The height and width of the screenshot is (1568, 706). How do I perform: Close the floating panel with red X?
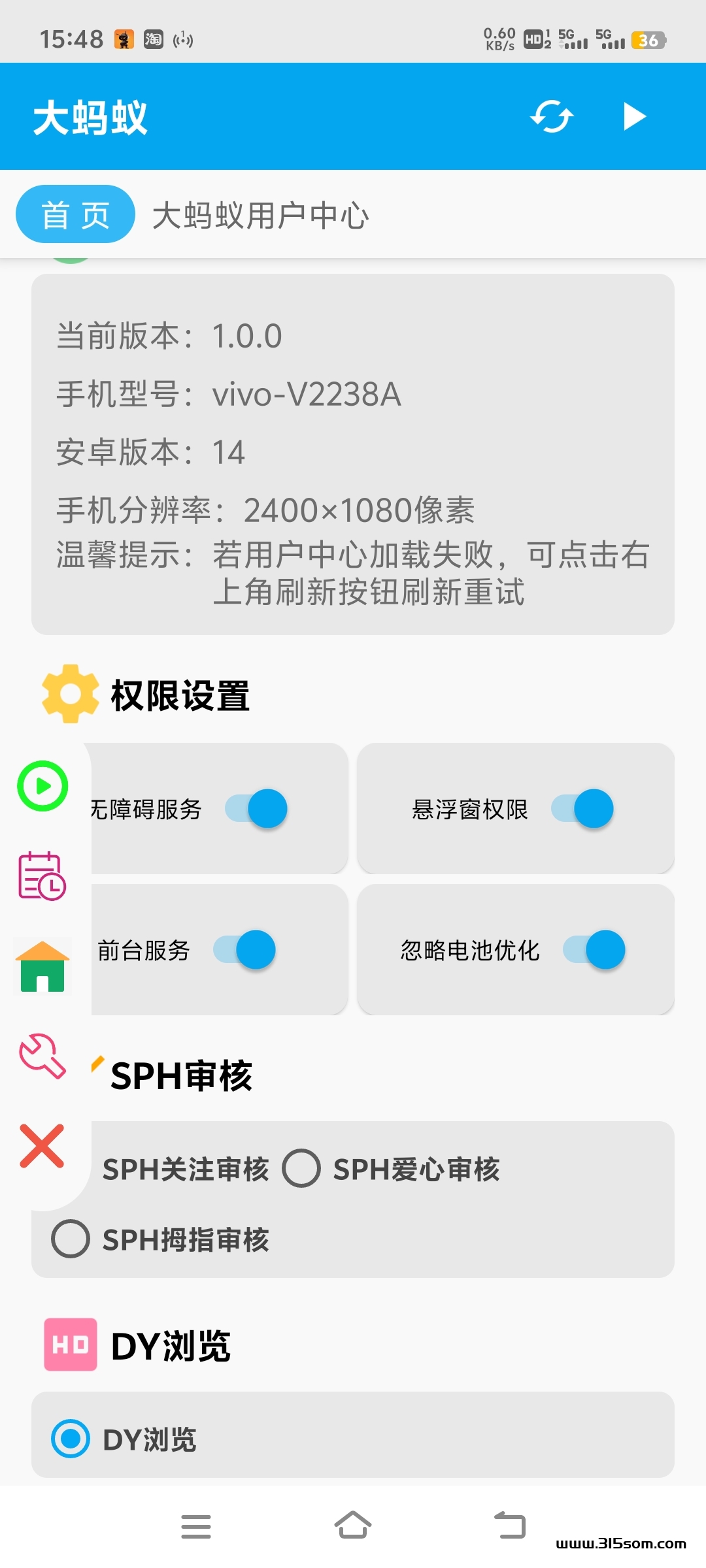point(42,1146)
